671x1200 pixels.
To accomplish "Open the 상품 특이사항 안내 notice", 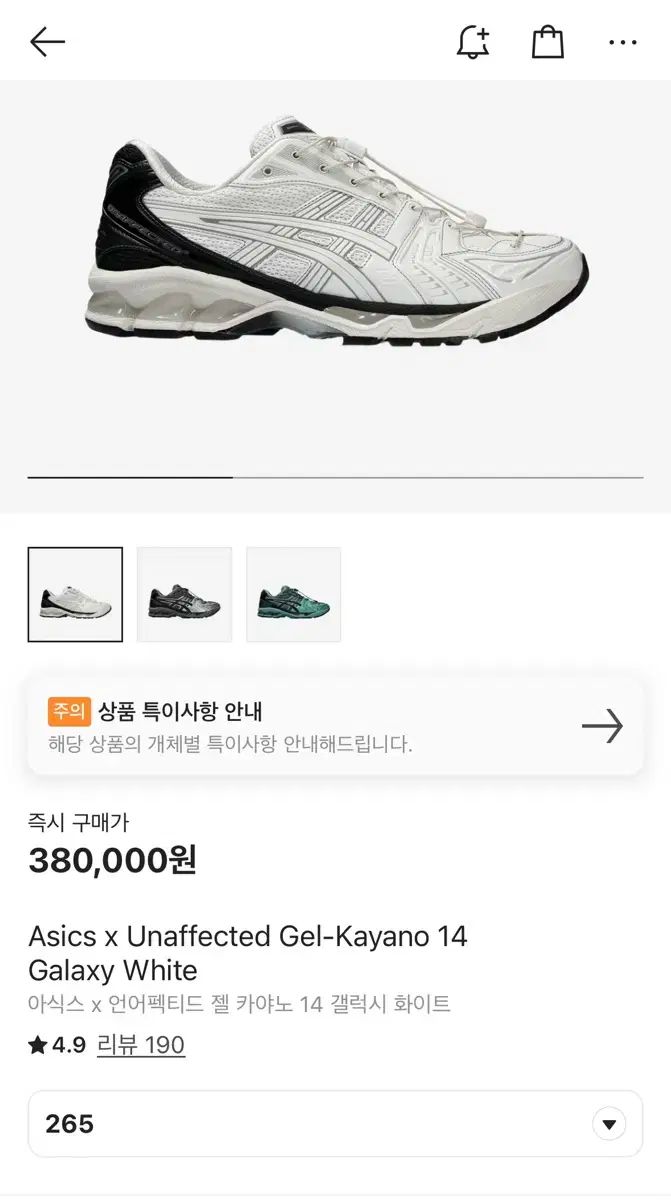I will click(x=335, y=726).
